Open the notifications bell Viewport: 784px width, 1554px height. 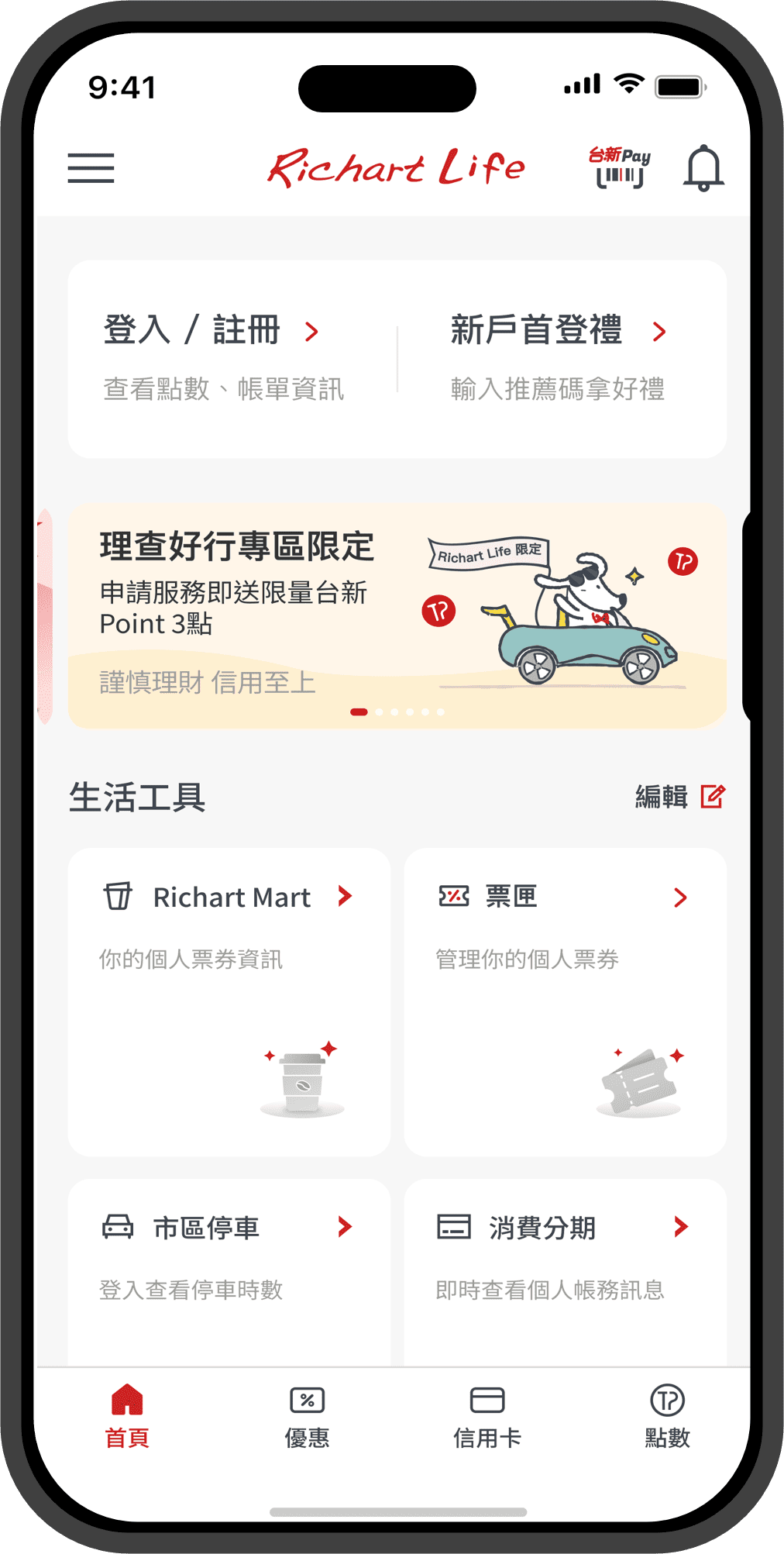(x=703, y=167)
